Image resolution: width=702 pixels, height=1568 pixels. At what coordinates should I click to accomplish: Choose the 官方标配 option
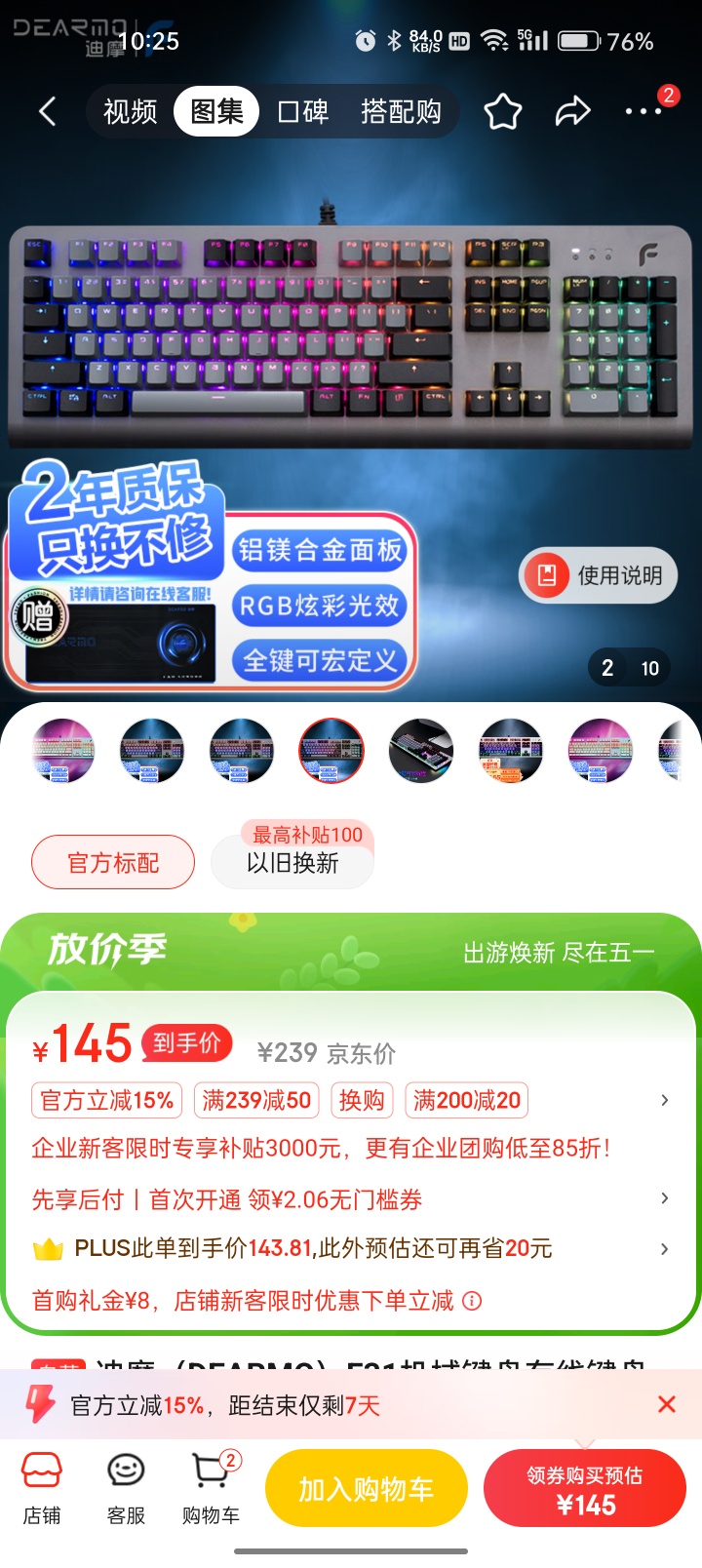tap(113, 863)
